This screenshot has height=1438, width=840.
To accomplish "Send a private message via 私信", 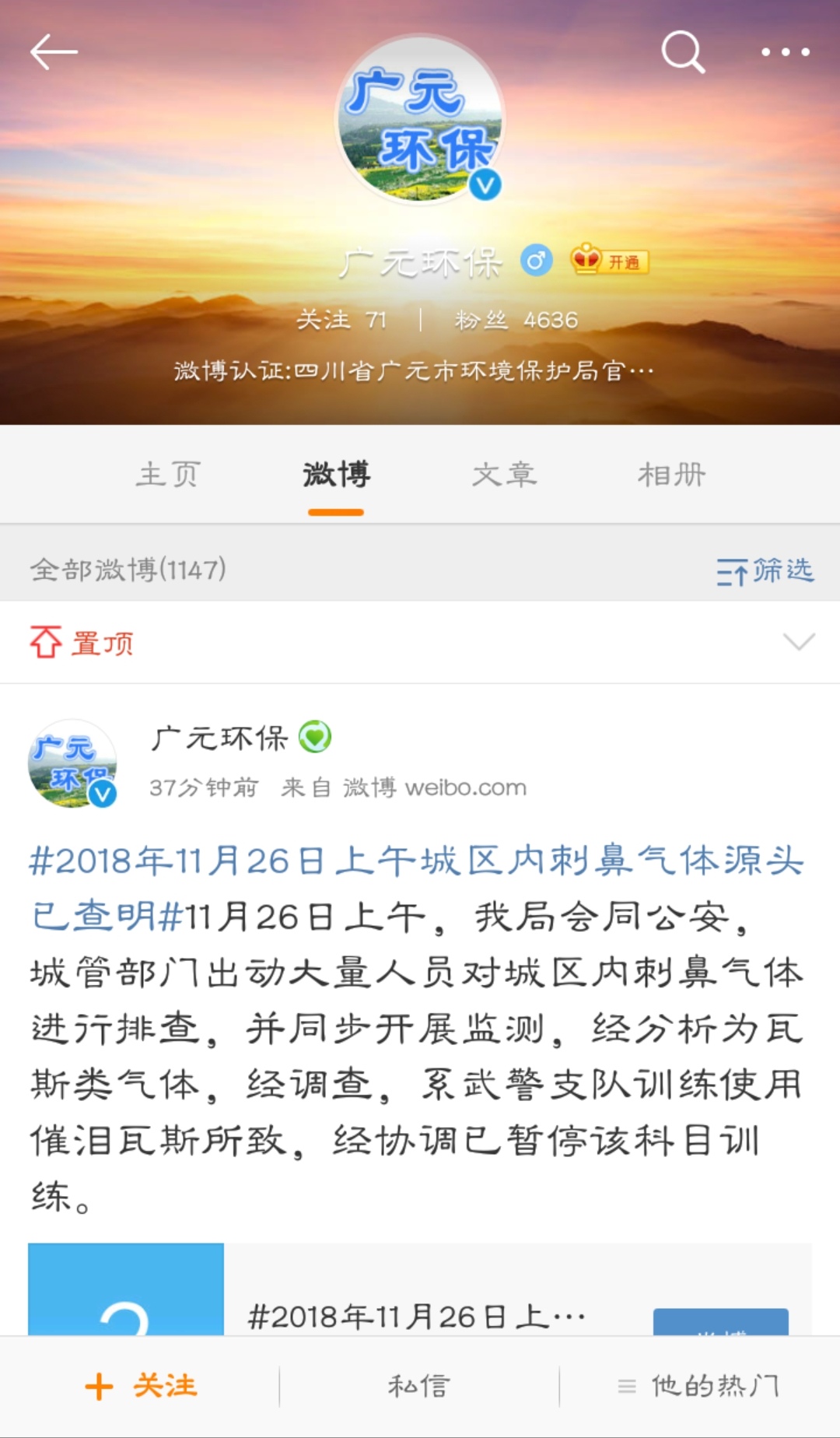I will [x=419, y=1387].
